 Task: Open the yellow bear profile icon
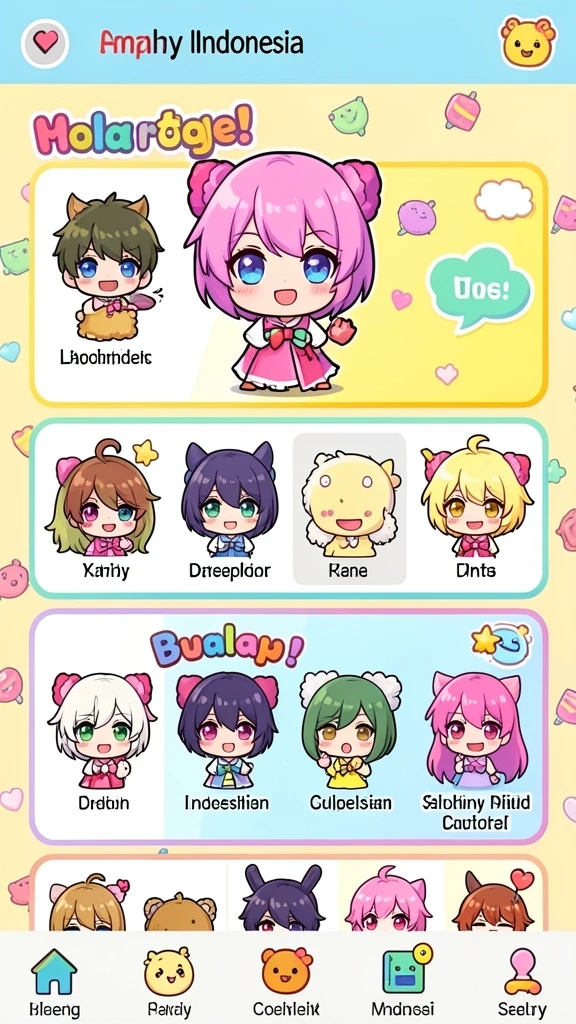click(x=528, y=42)
